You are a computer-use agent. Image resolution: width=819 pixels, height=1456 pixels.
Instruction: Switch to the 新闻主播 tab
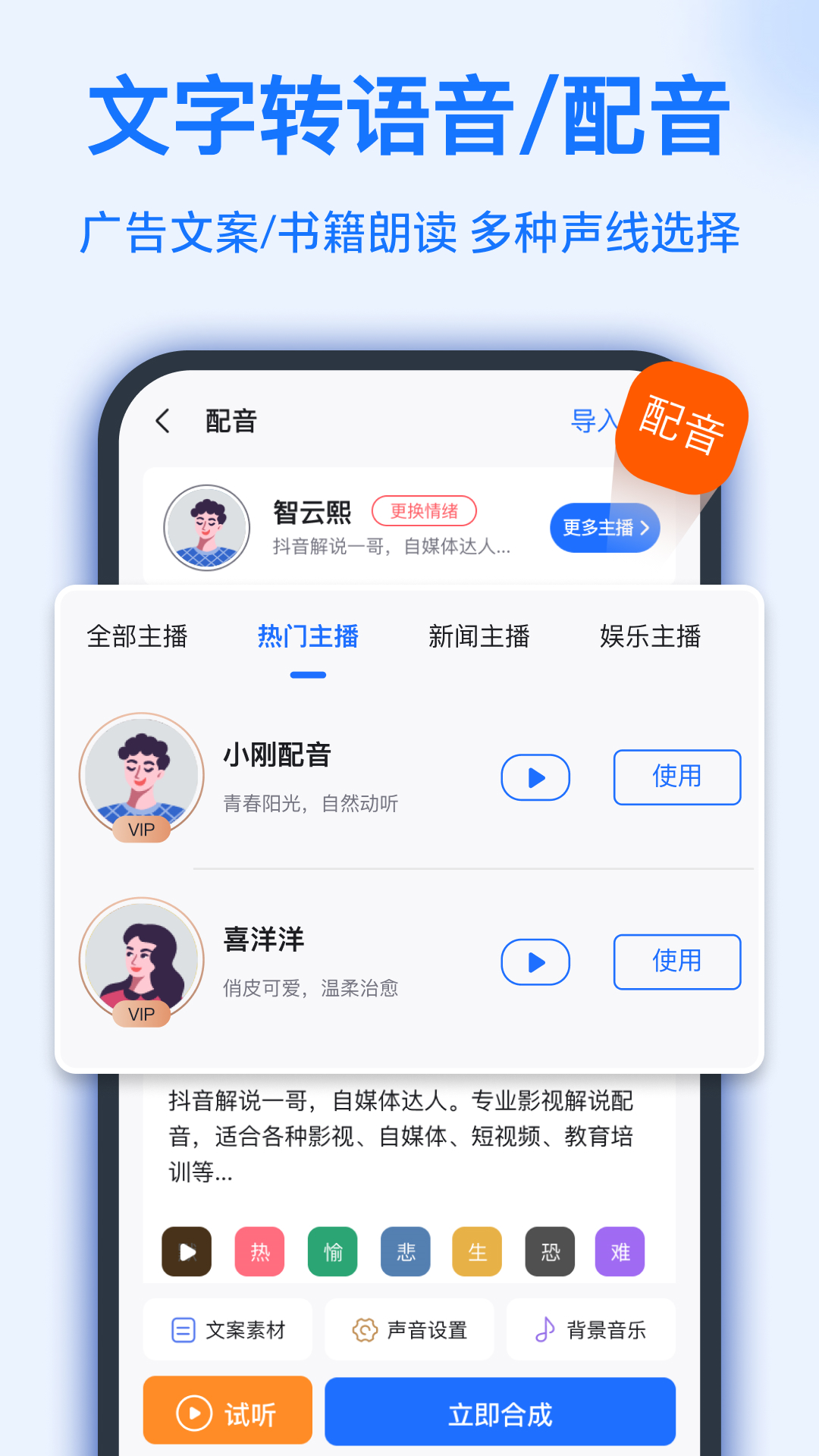480,637
